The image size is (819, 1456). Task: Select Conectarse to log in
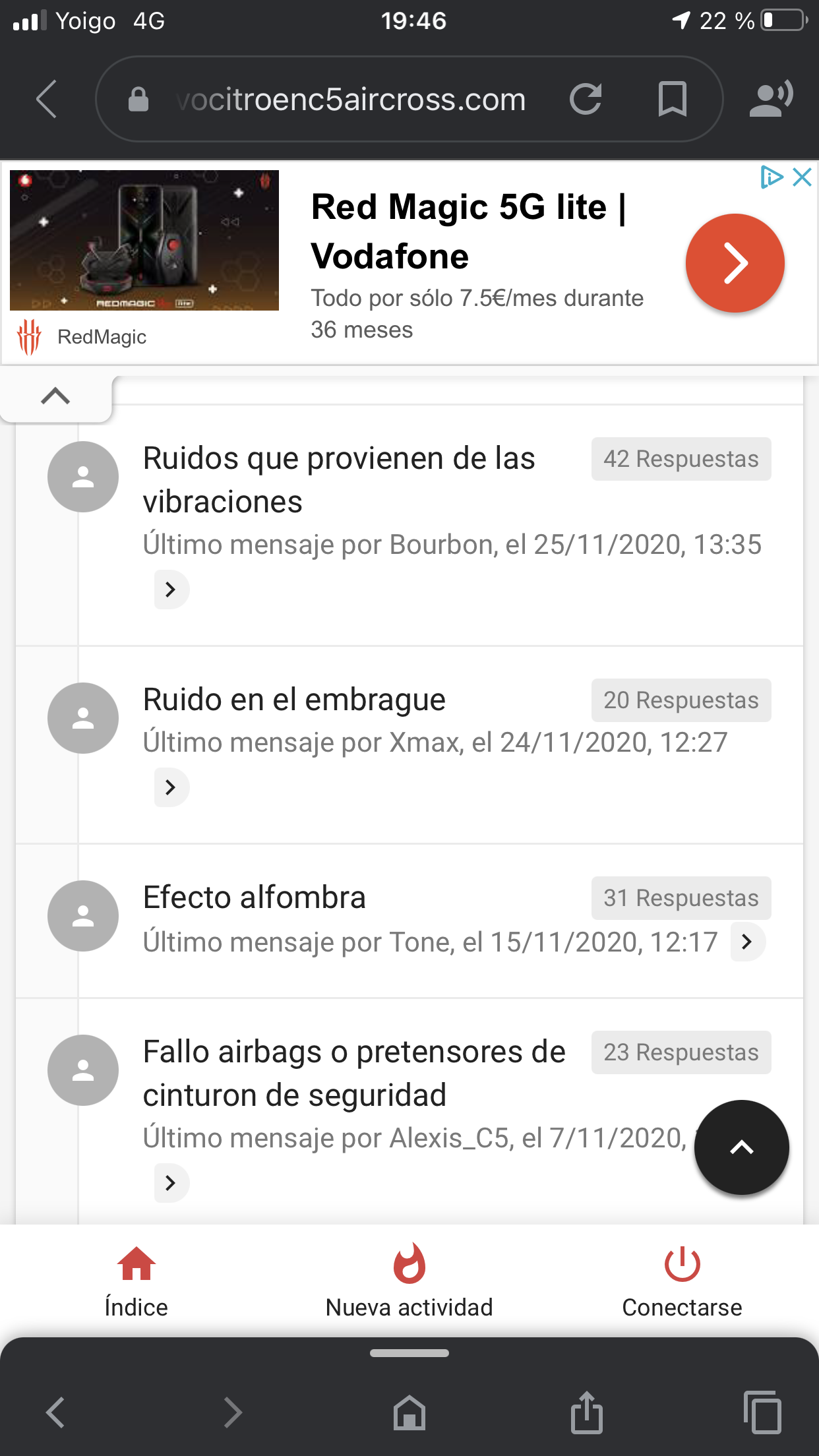[x=682, y=1282]
